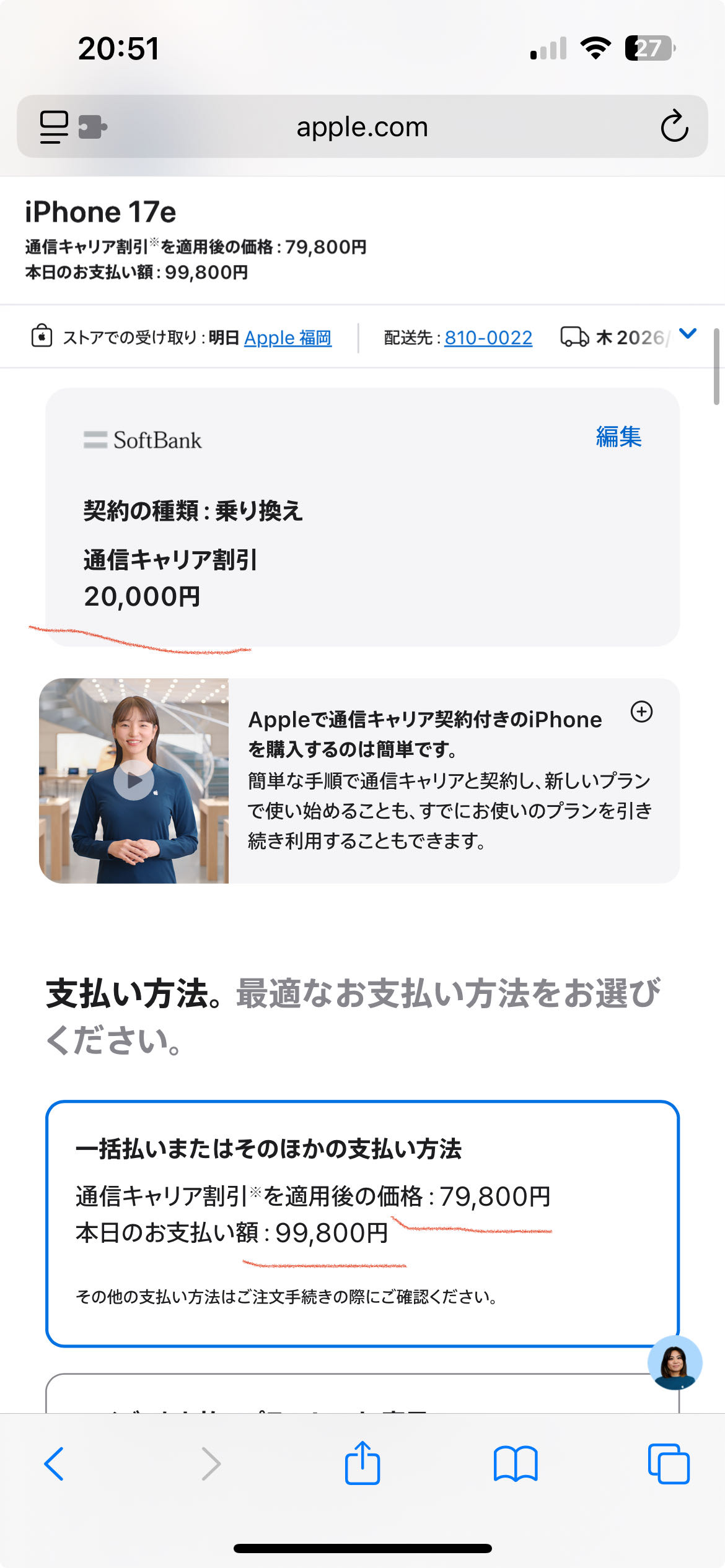Select the 一括払い payment option
This screenshot has height=1568, width=725.
point(362,1223)
